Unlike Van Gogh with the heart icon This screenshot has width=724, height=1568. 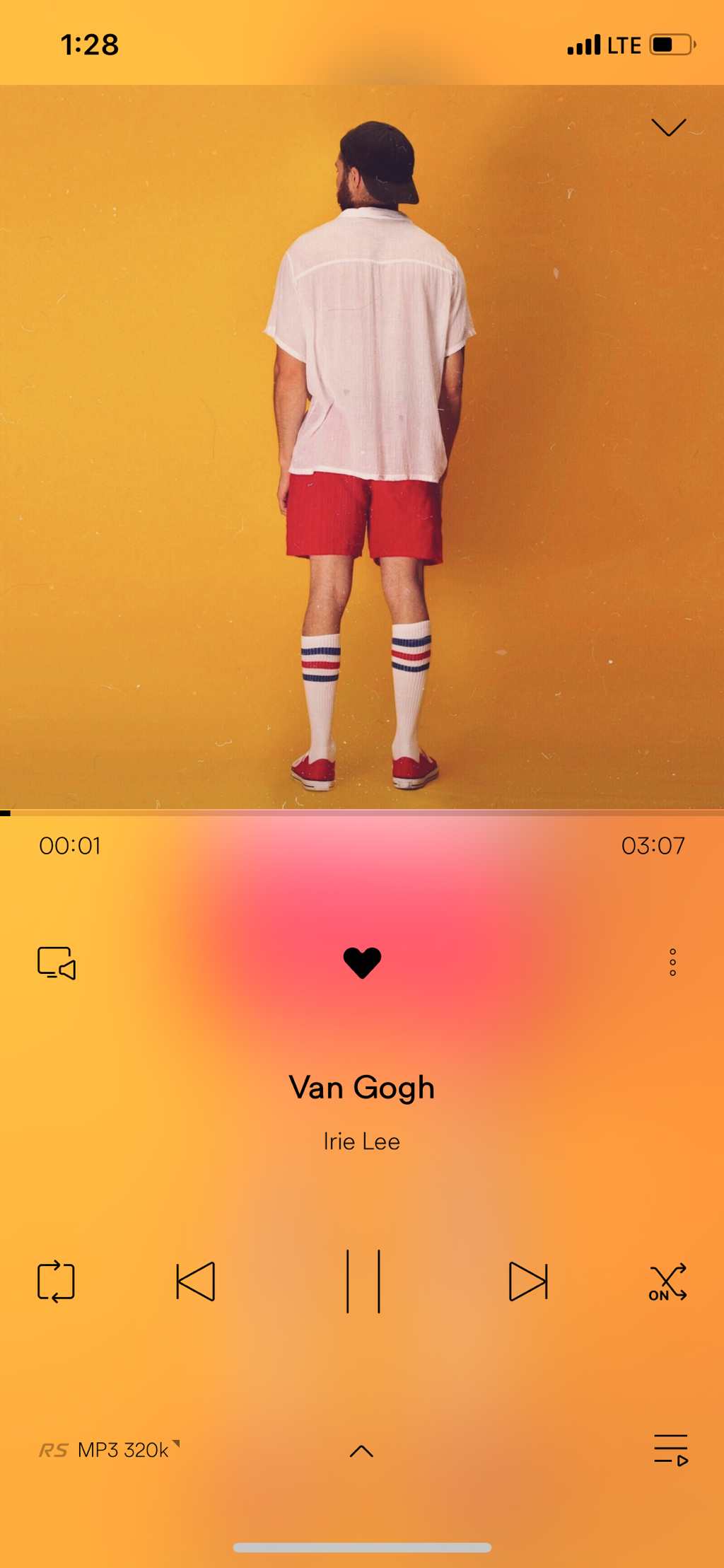[x=362, y=963]
